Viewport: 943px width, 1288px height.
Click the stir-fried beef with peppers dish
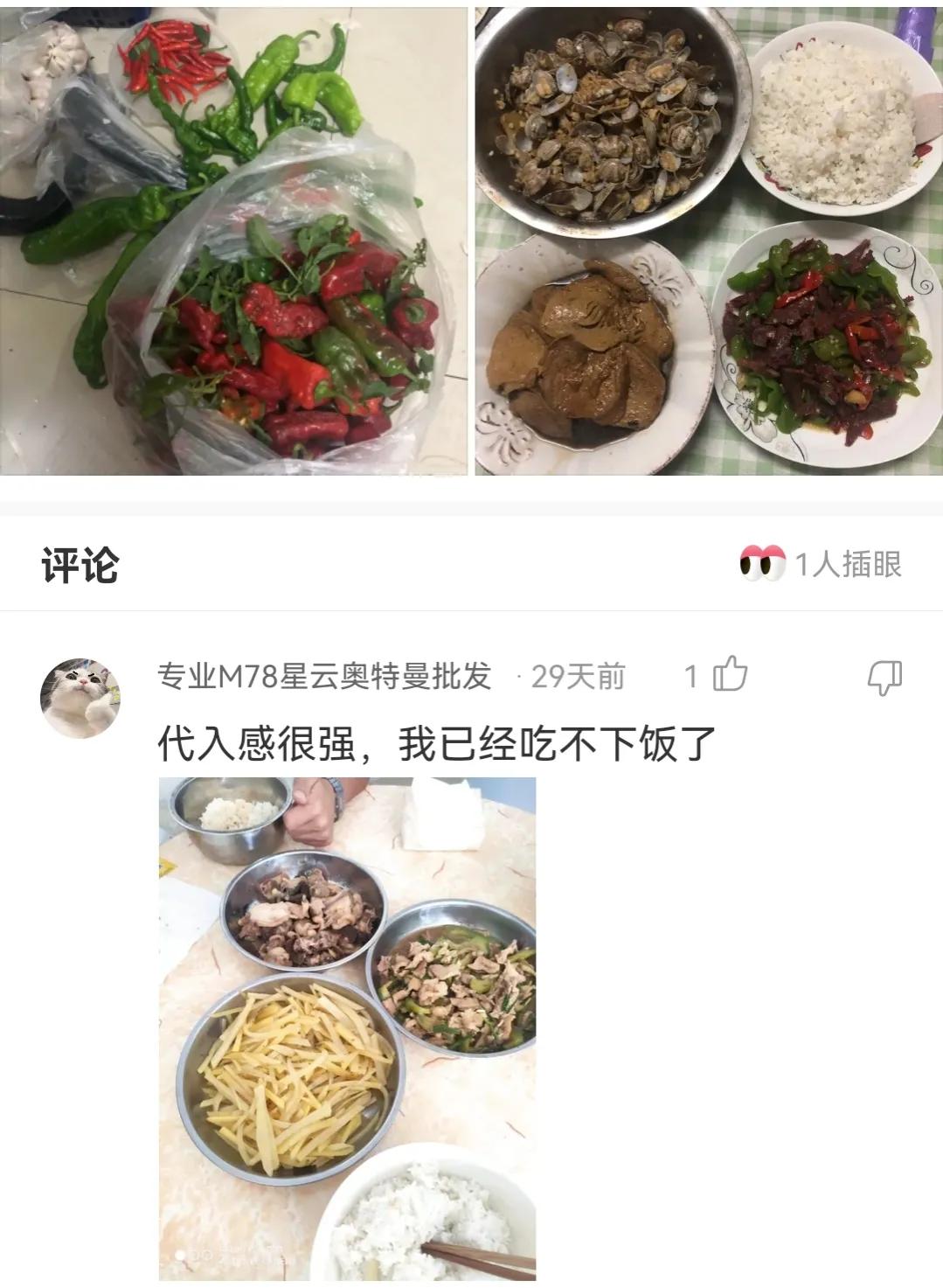(826, 350)
